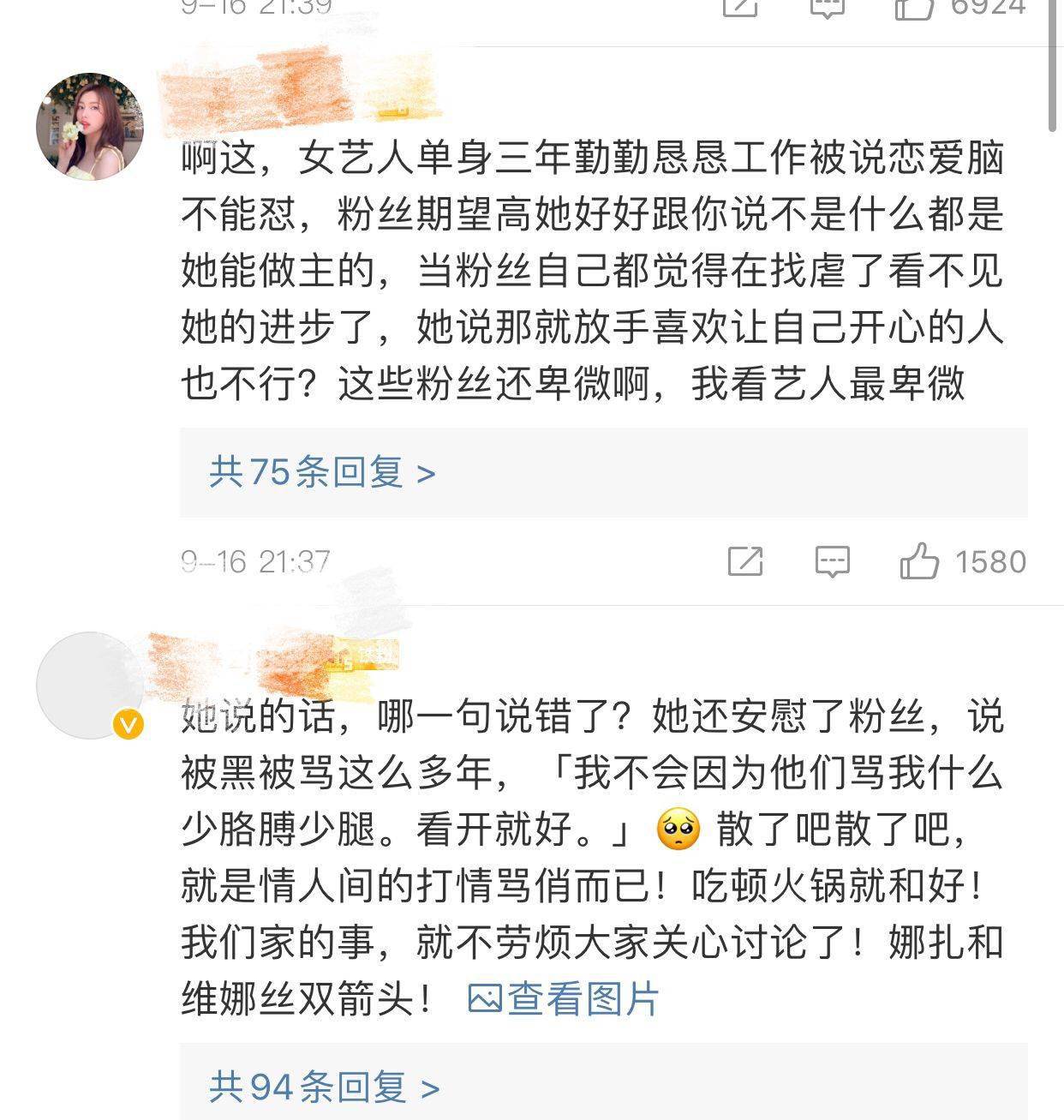
Task: Expand the 共75条回复 replies
Action: point(322,472)
